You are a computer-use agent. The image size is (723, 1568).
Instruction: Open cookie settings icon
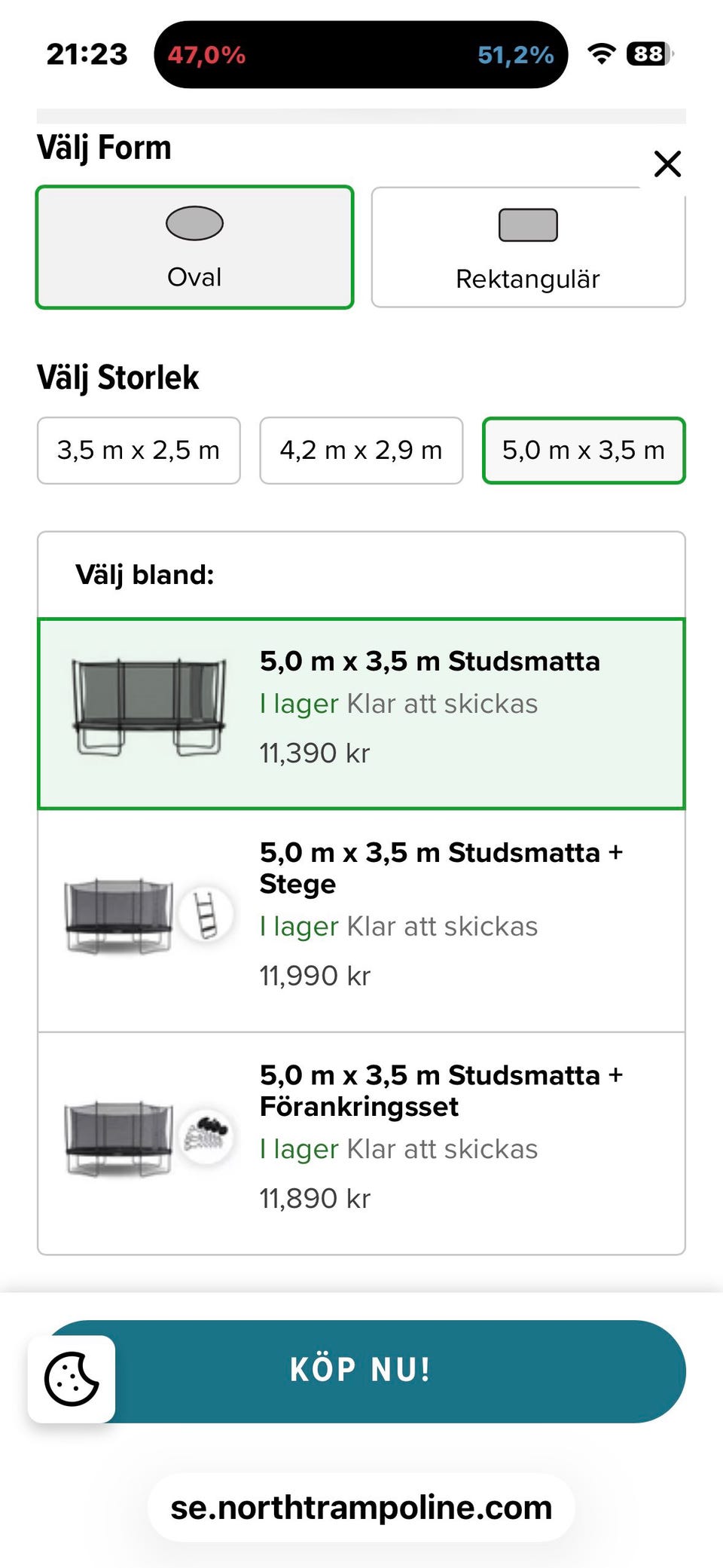point(72,1379)
